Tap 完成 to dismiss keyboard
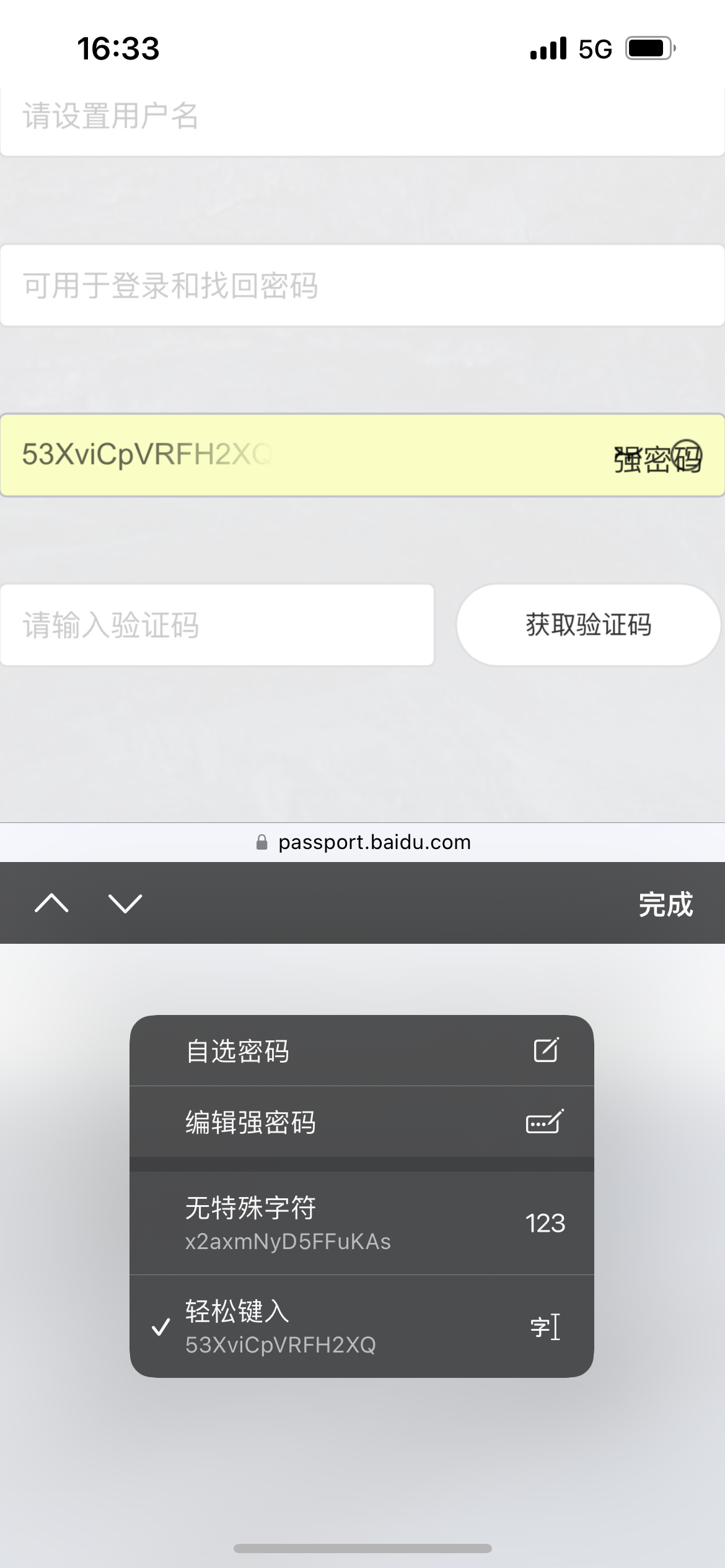Screen dimensions: 725x1568 666,904
